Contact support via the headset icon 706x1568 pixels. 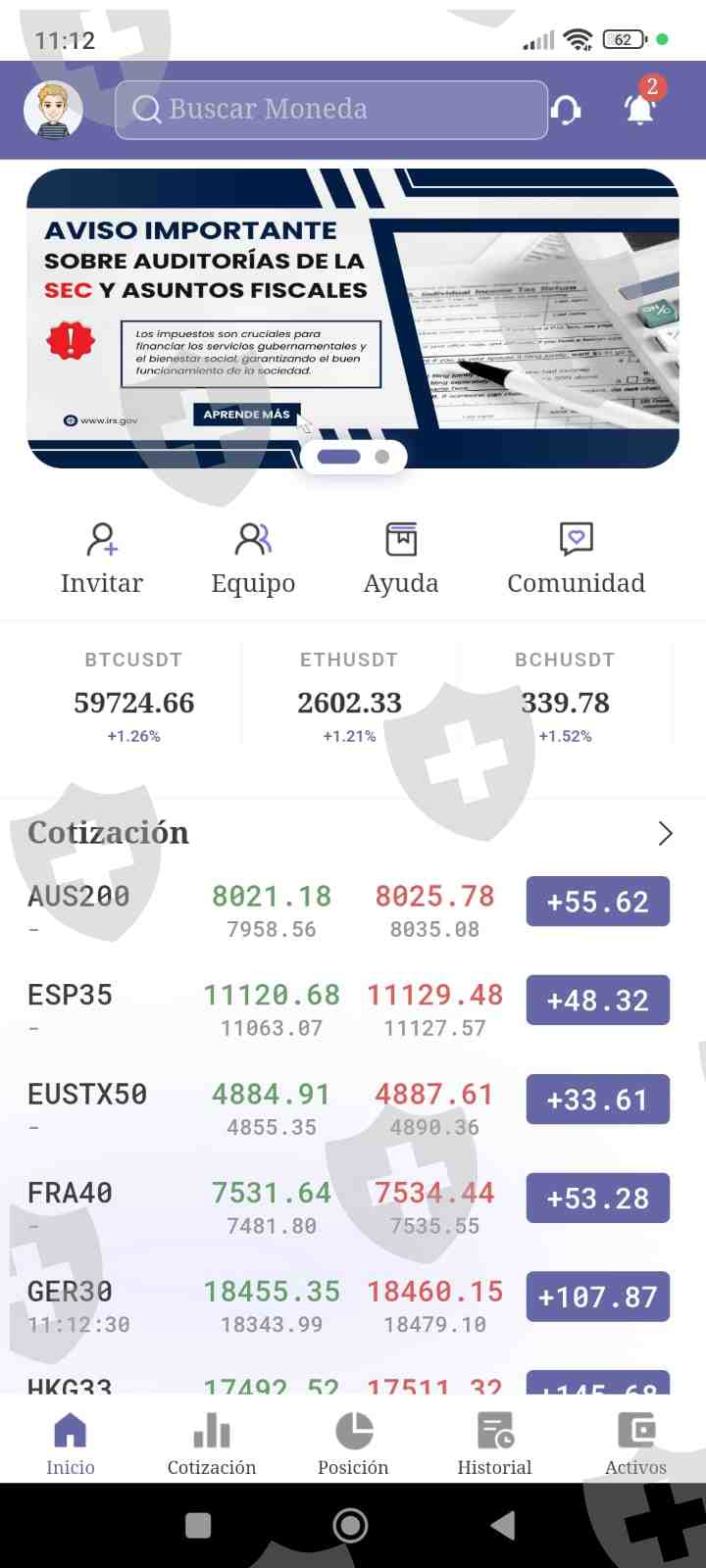coord(566,110)
